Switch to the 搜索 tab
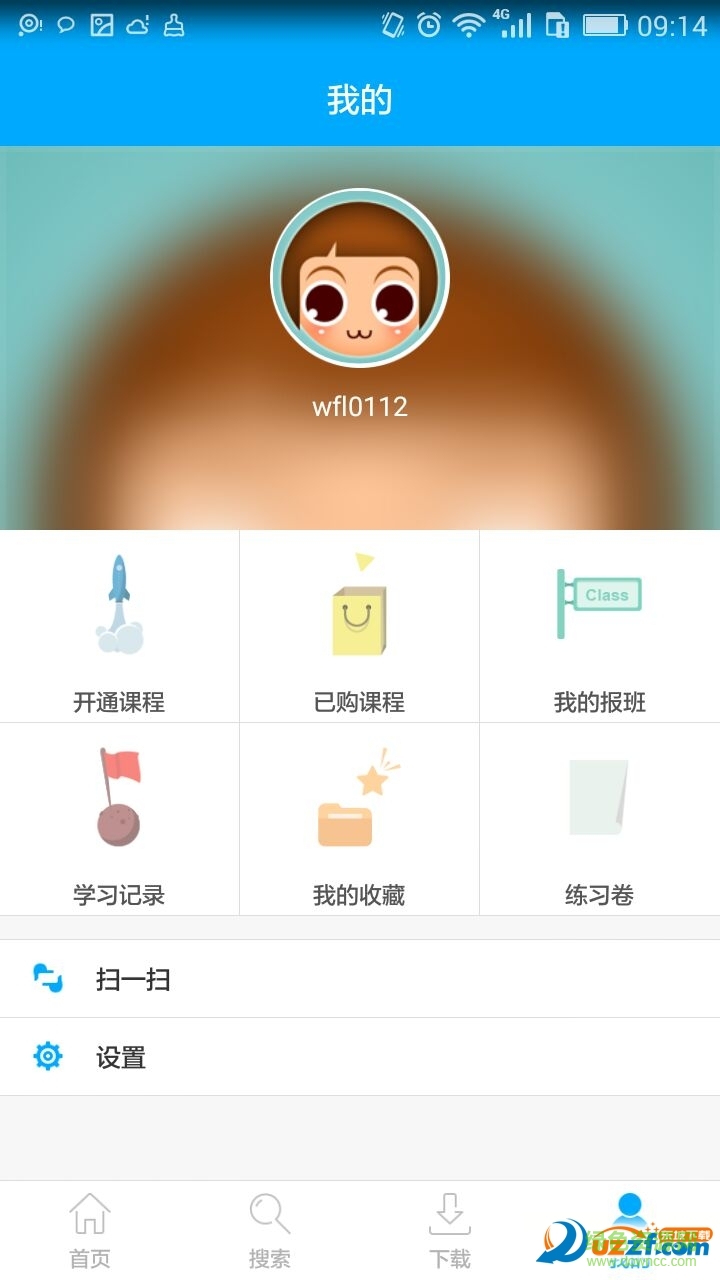This screenshot has height=1280, width=720. 268,1230
